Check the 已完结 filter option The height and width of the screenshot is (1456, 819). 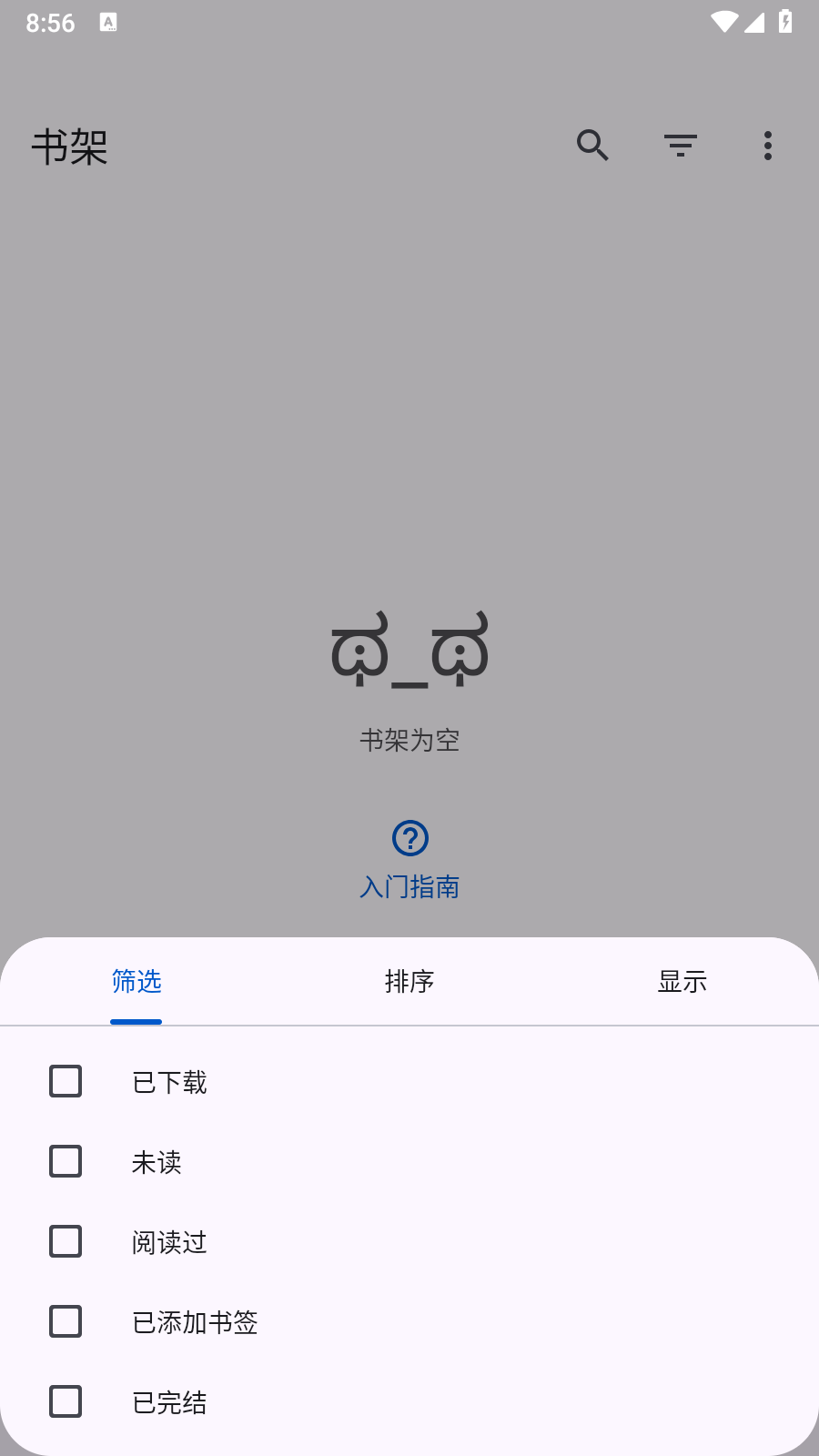point(65,1401)
